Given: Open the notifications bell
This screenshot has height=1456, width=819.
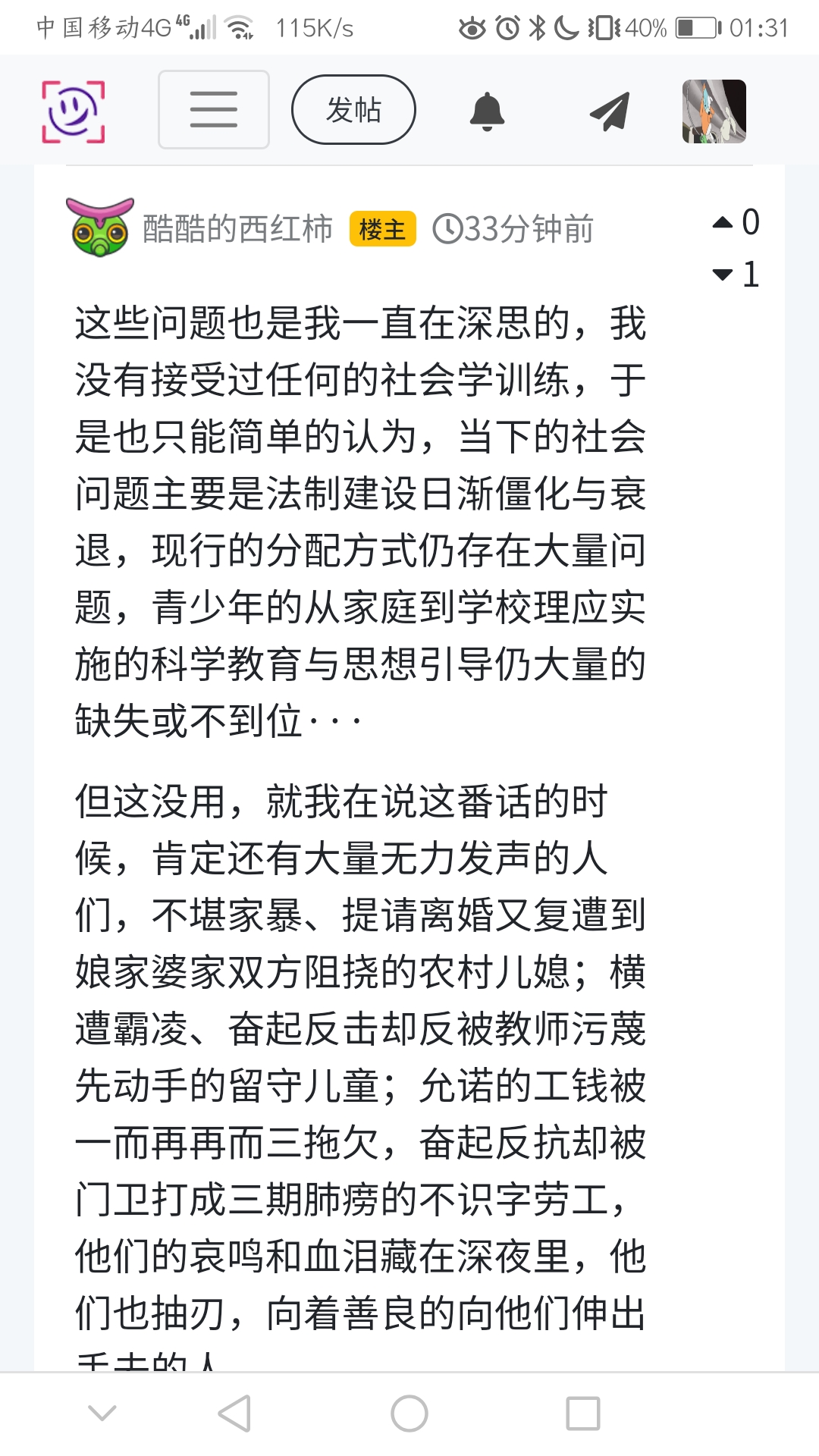Looking at the screenshot, I should coord(487,111).
